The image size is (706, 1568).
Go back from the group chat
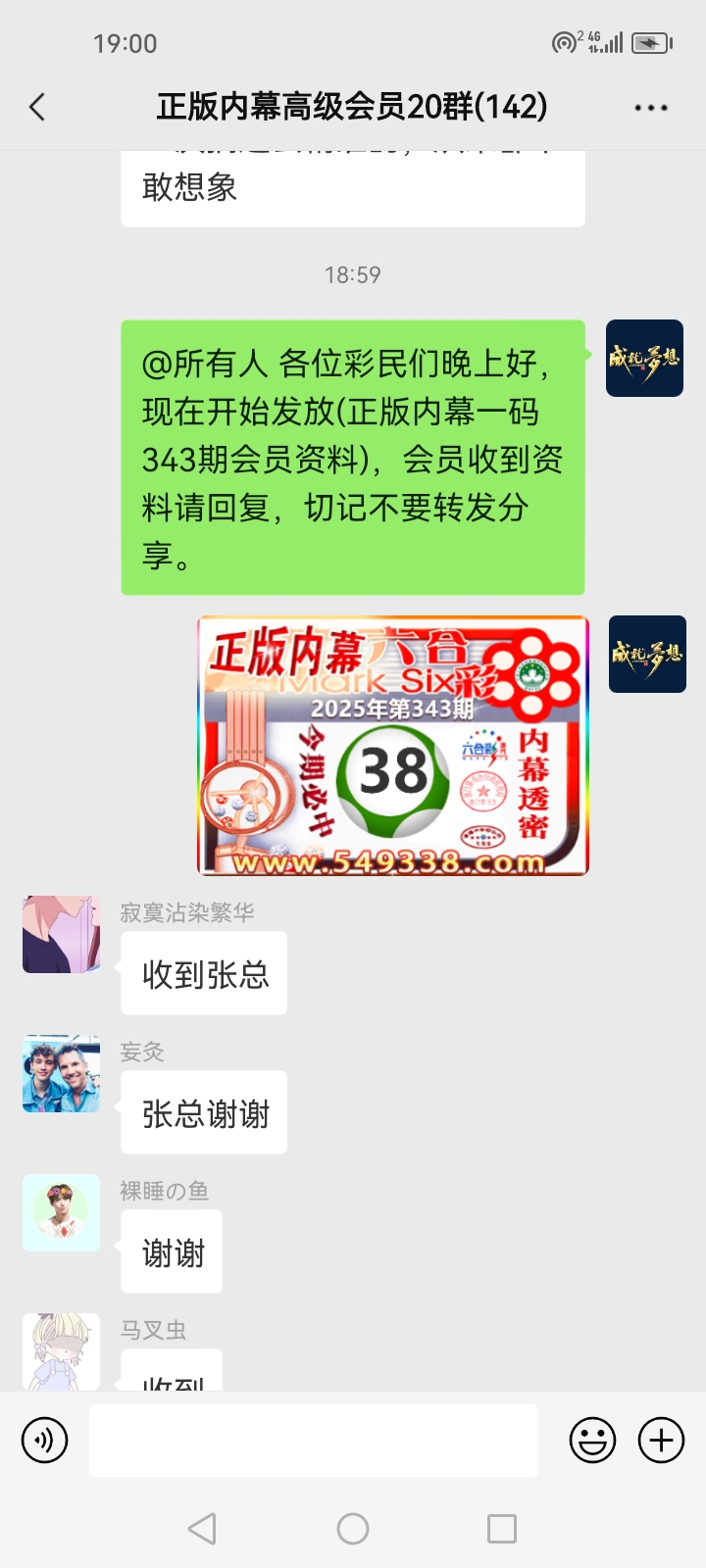pos(38,107)
